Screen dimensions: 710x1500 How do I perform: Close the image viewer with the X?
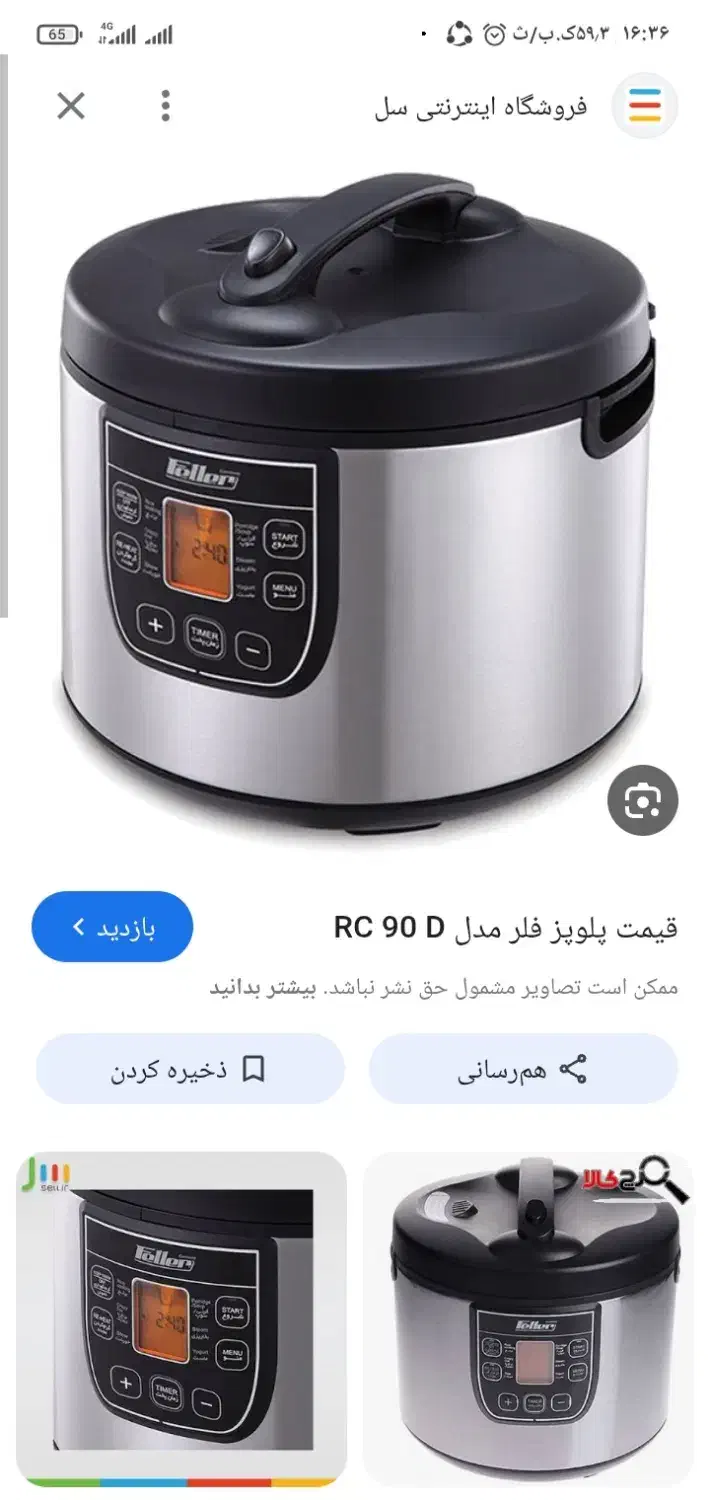(71, 106)
